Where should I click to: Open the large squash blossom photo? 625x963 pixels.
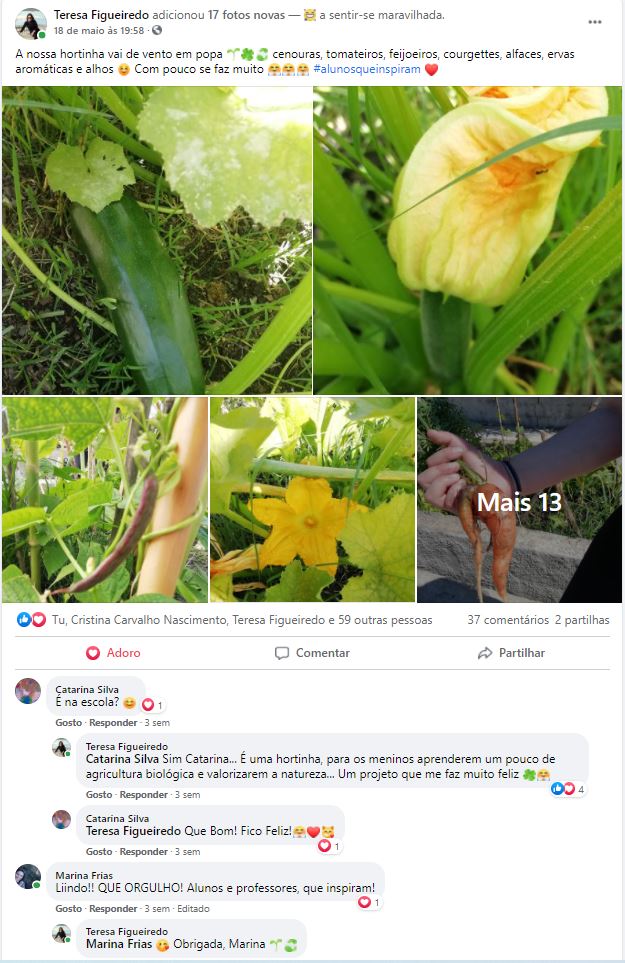(x=467, y=240)
